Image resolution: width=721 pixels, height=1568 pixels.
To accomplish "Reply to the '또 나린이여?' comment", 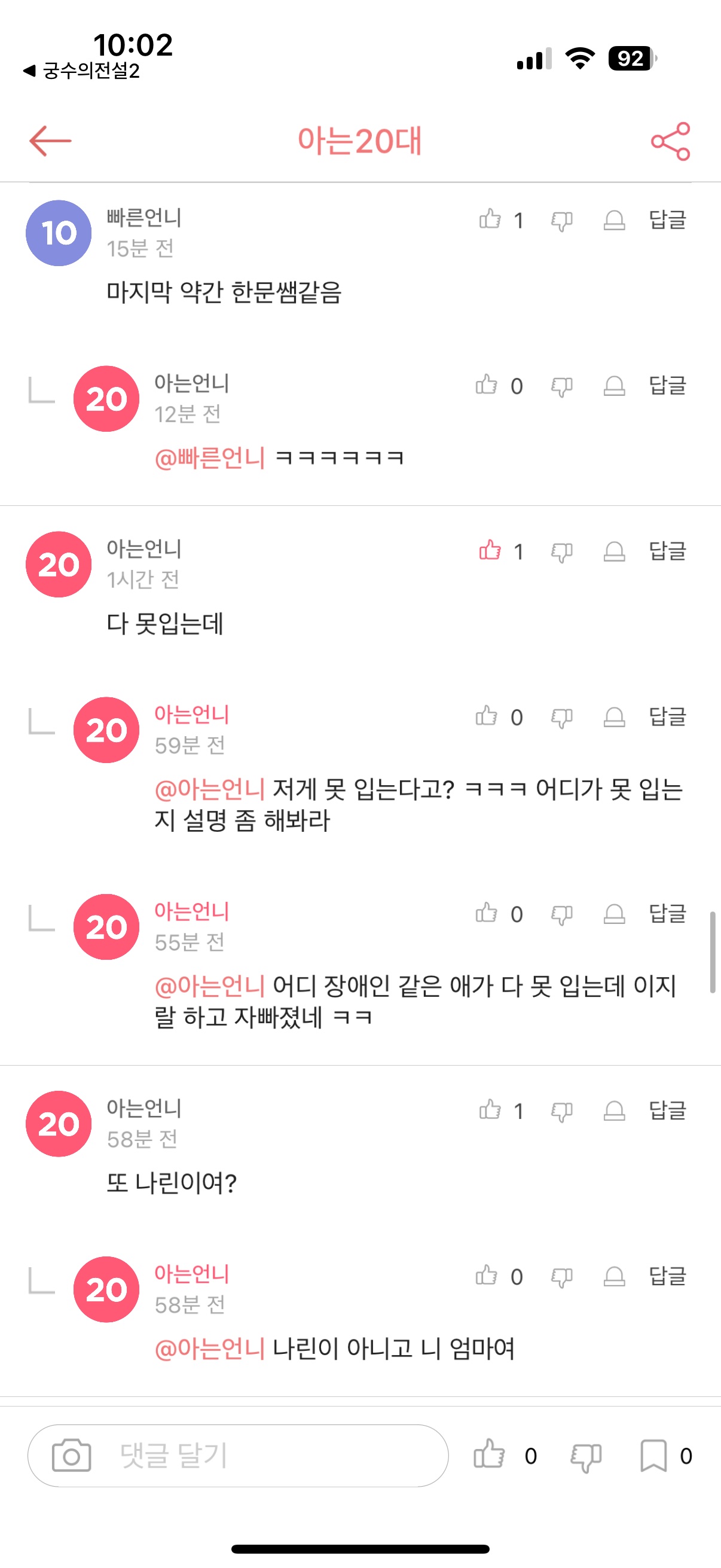I will [667, 1111].
